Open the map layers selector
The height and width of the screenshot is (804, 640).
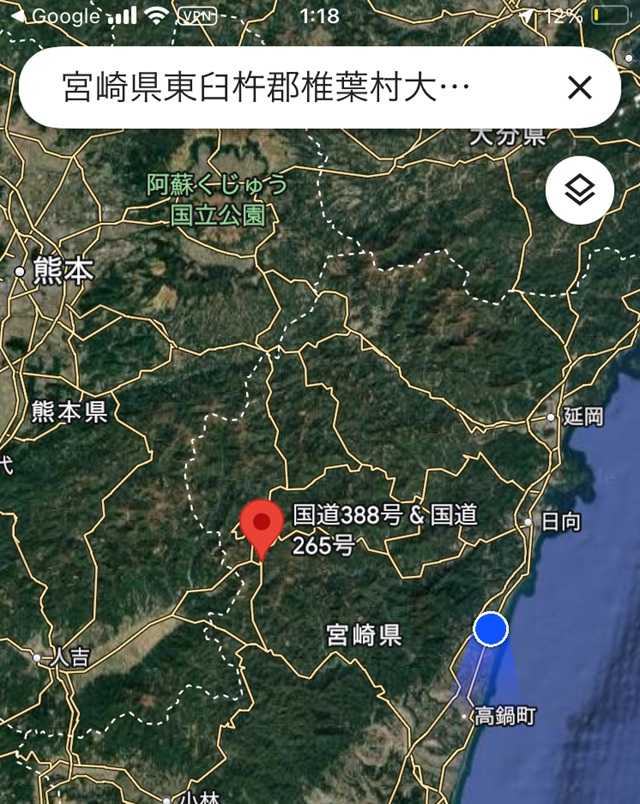(580, 191)
